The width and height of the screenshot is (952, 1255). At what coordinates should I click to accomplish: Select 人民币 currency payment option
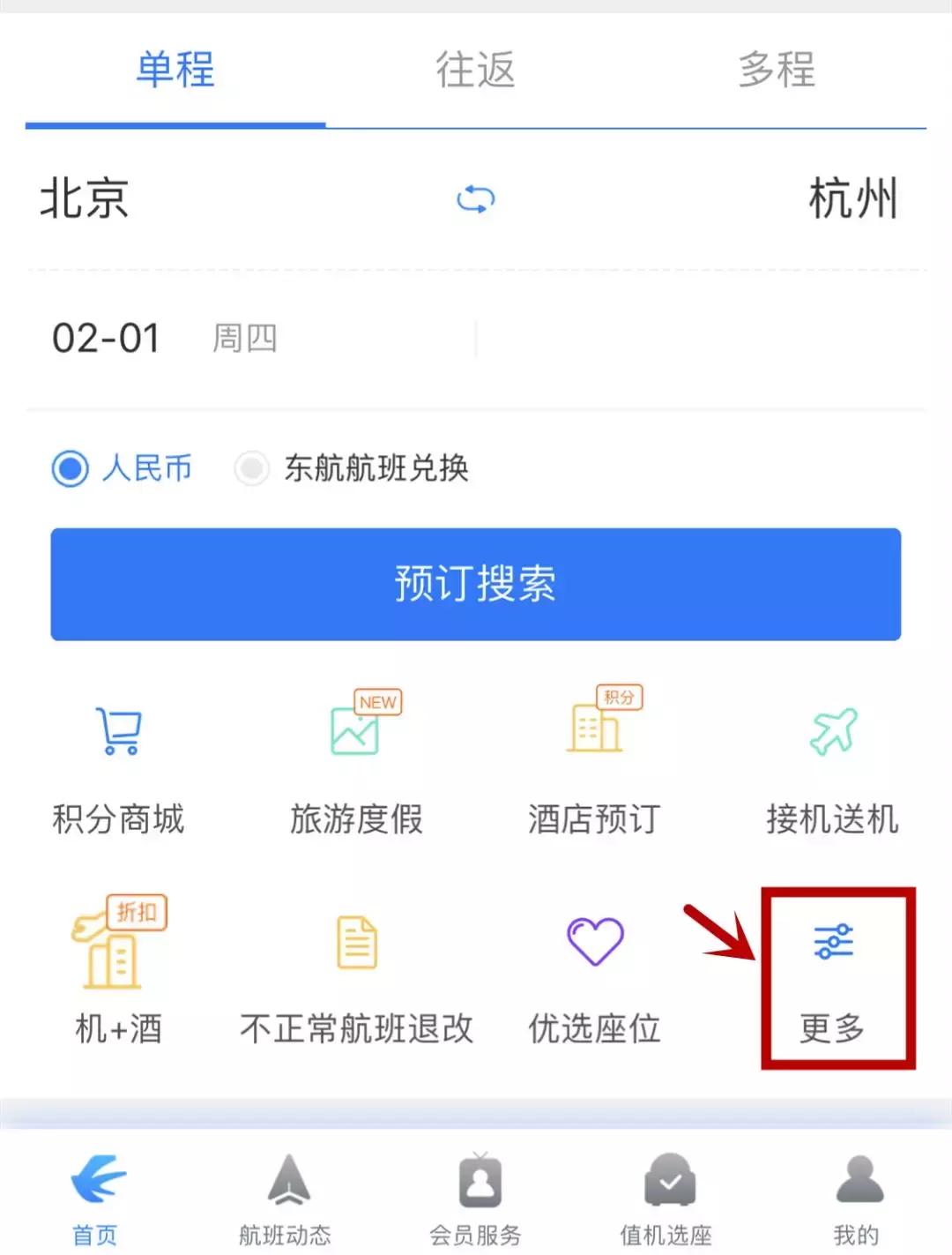[x=123, y=469]
